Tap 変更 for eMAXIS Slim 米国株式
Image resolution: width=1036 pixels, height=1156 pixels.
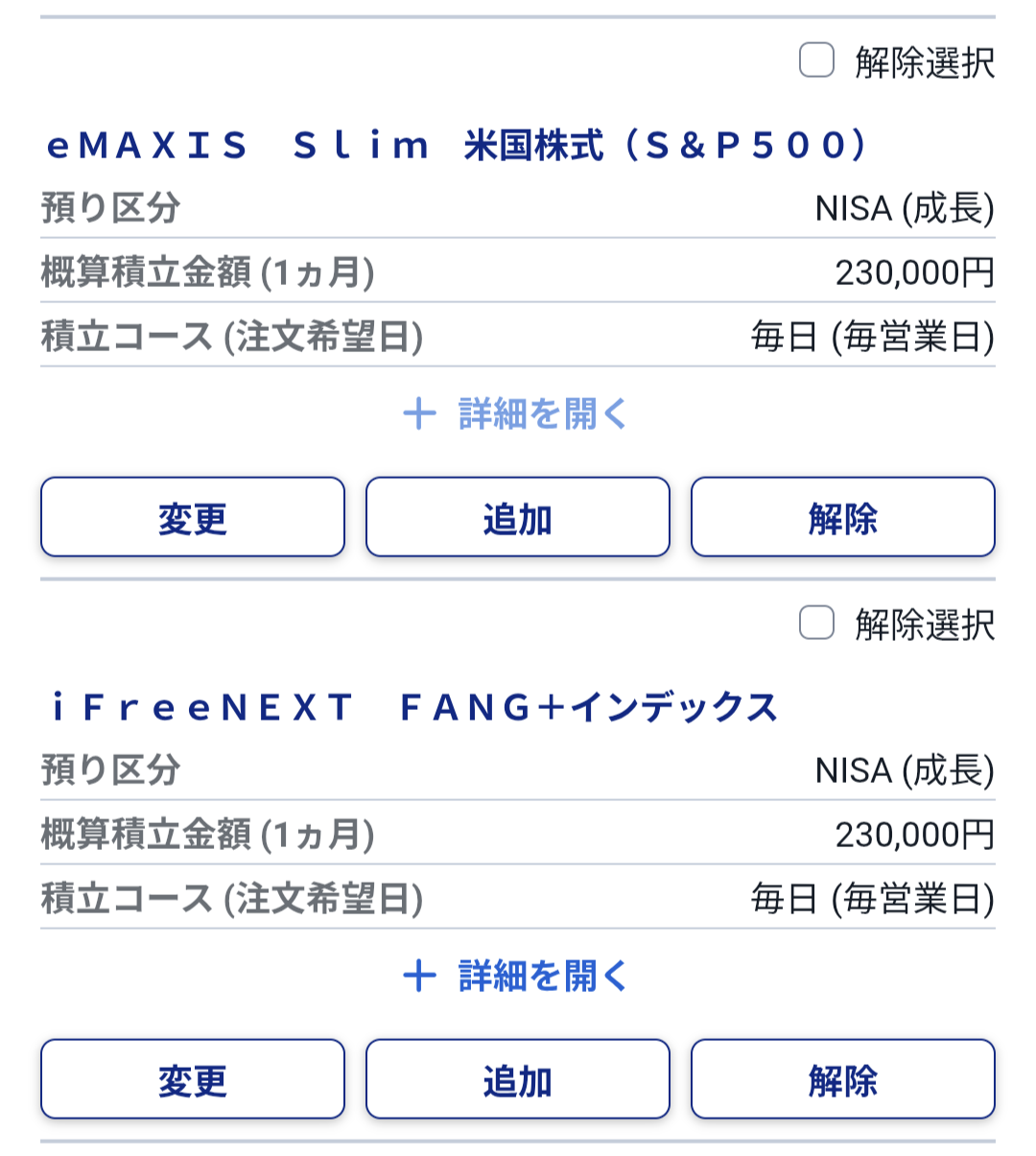click(x=193, y=518)
